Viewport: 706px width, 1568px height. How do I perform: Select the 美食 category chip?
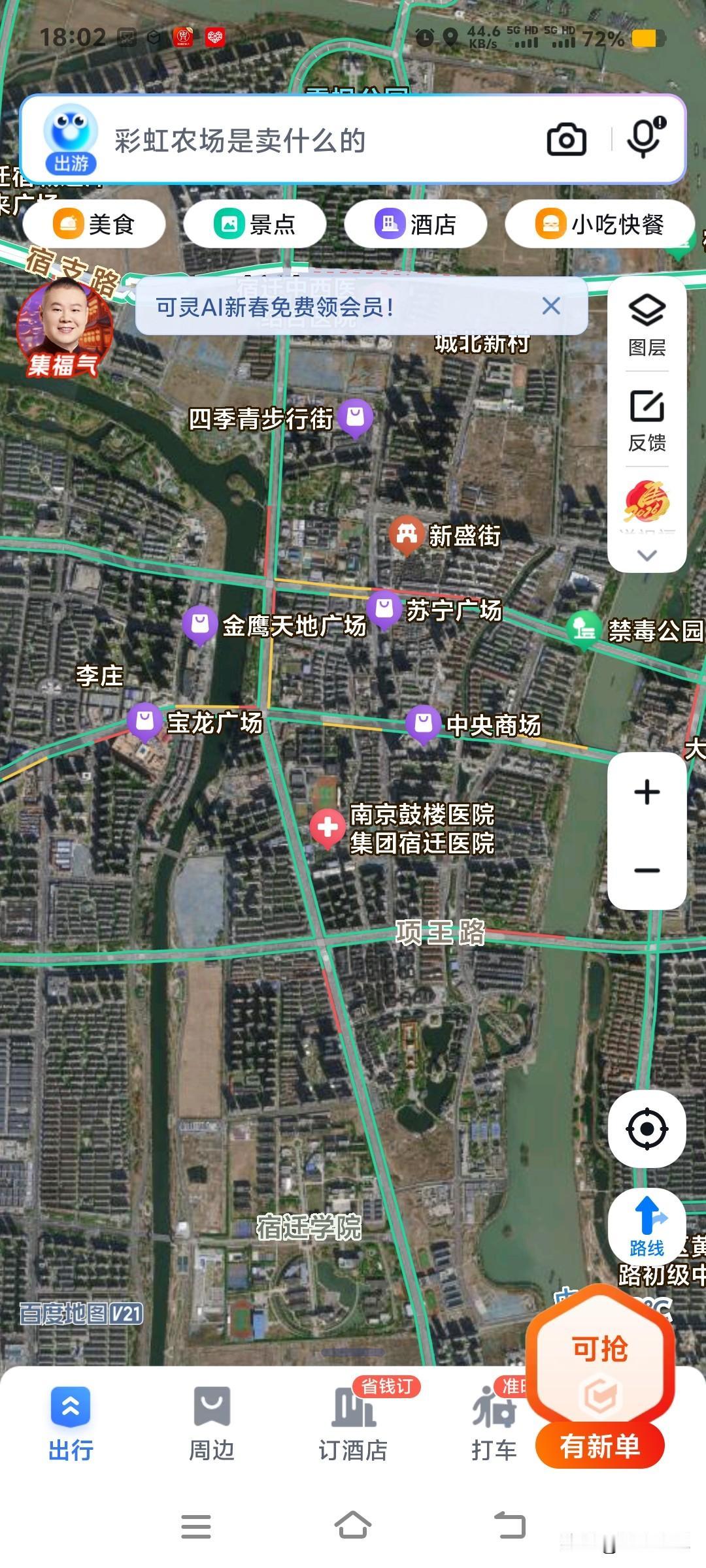click(94, 224)
